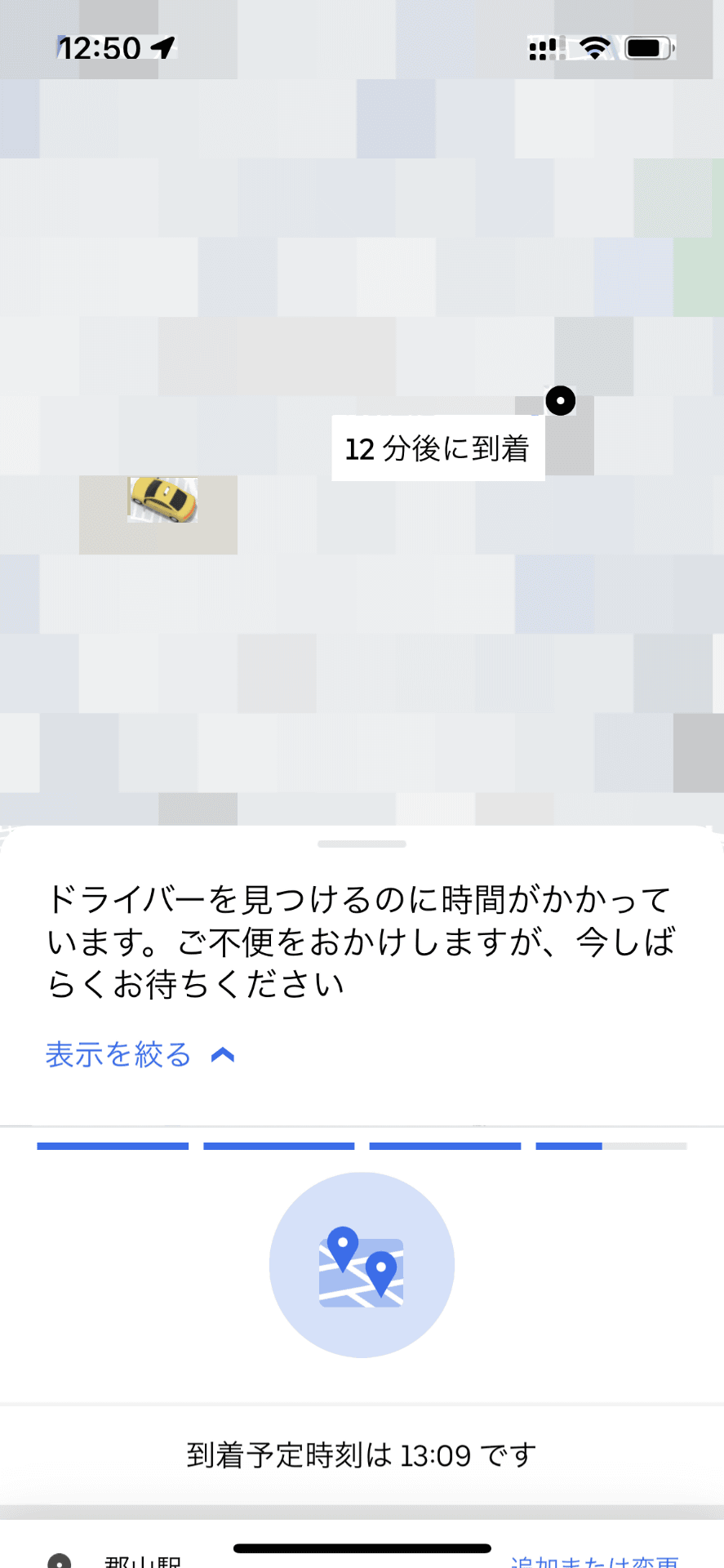The width and height of the screenshot is (724, 1568).
Task: Tap the clock showing 12:50
Action: [x=100, y=47]
